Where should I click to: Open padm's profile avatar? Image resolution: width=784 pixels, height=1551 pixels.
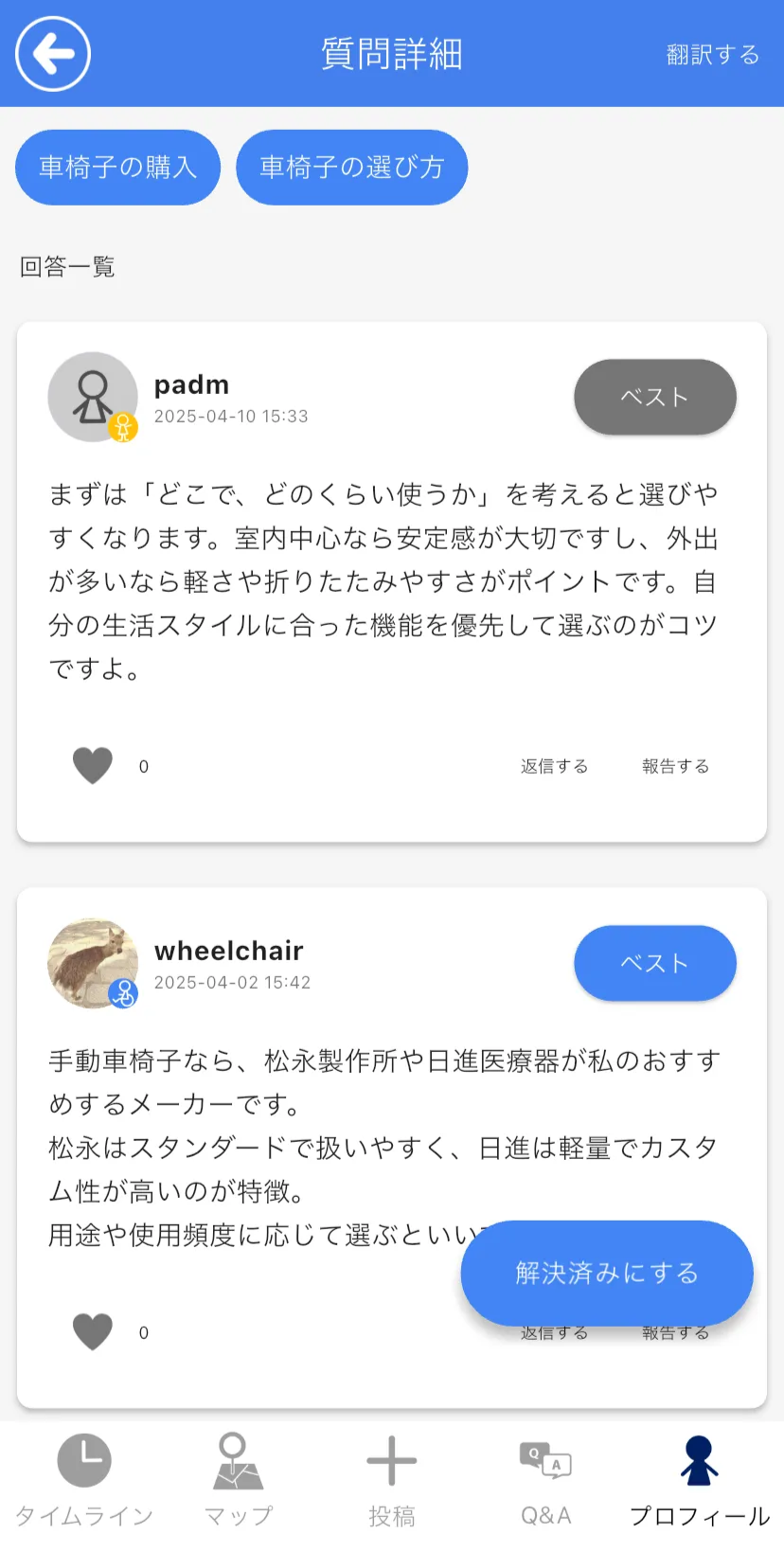pos(93,397)
